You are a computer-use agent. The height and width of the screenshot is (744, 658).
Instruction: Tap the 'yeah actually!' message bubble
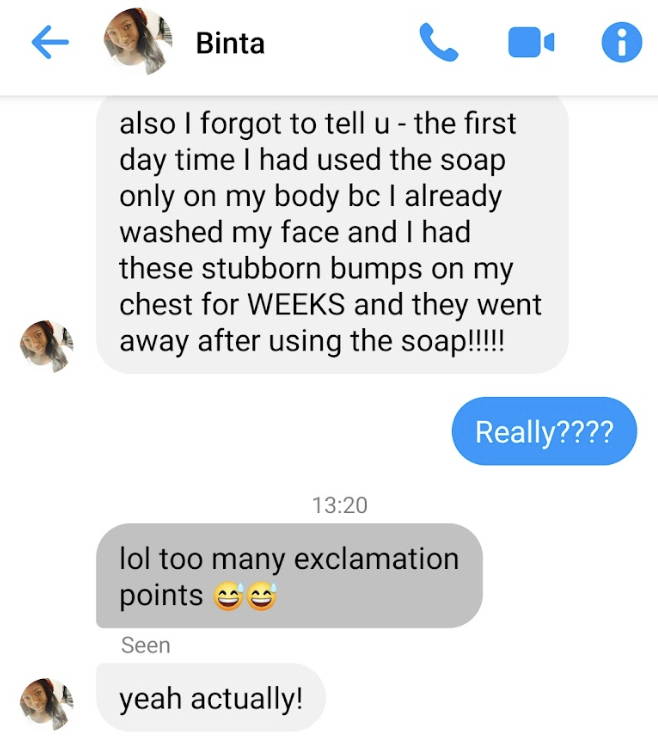[210, 698]
